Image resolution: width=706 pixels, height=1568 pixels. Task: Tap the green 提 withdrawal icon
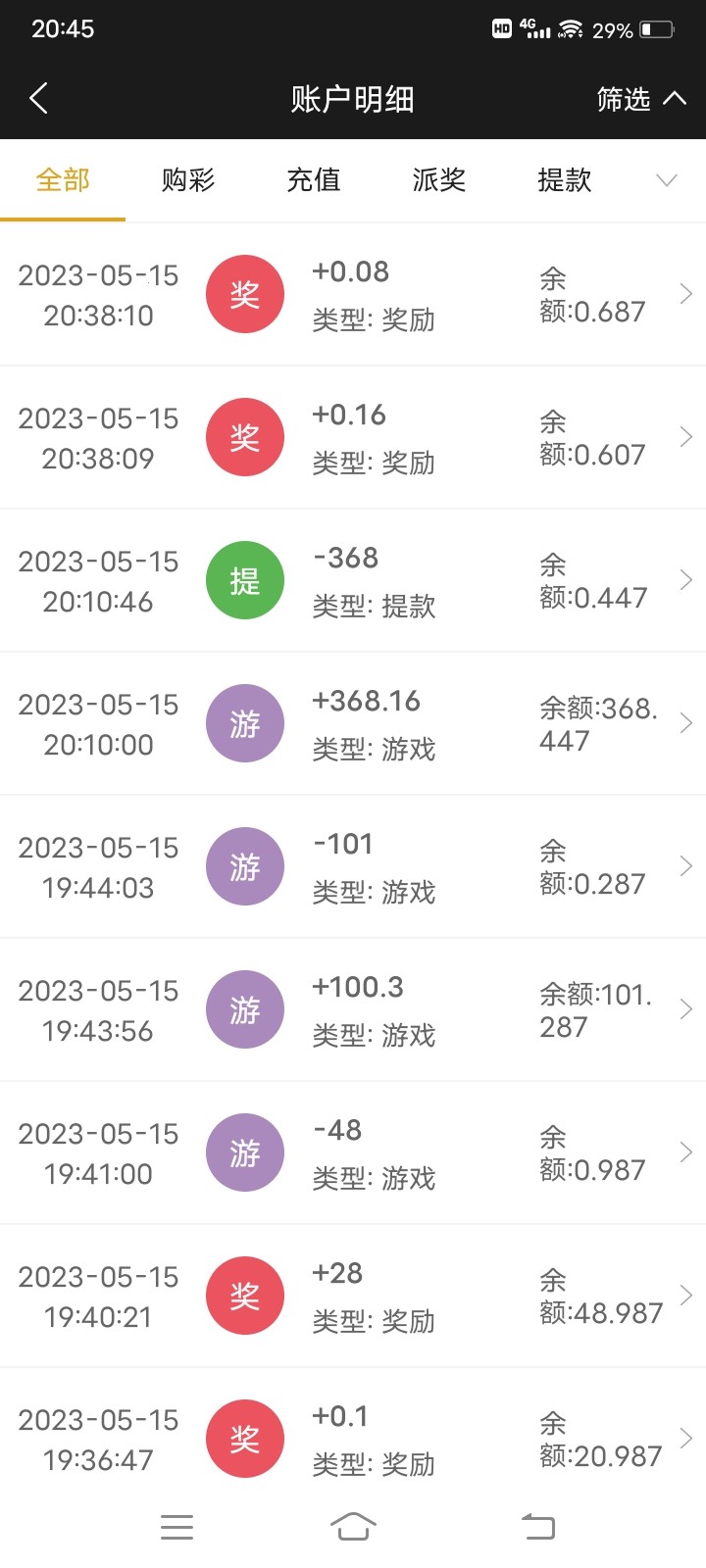tap(244, 579)
